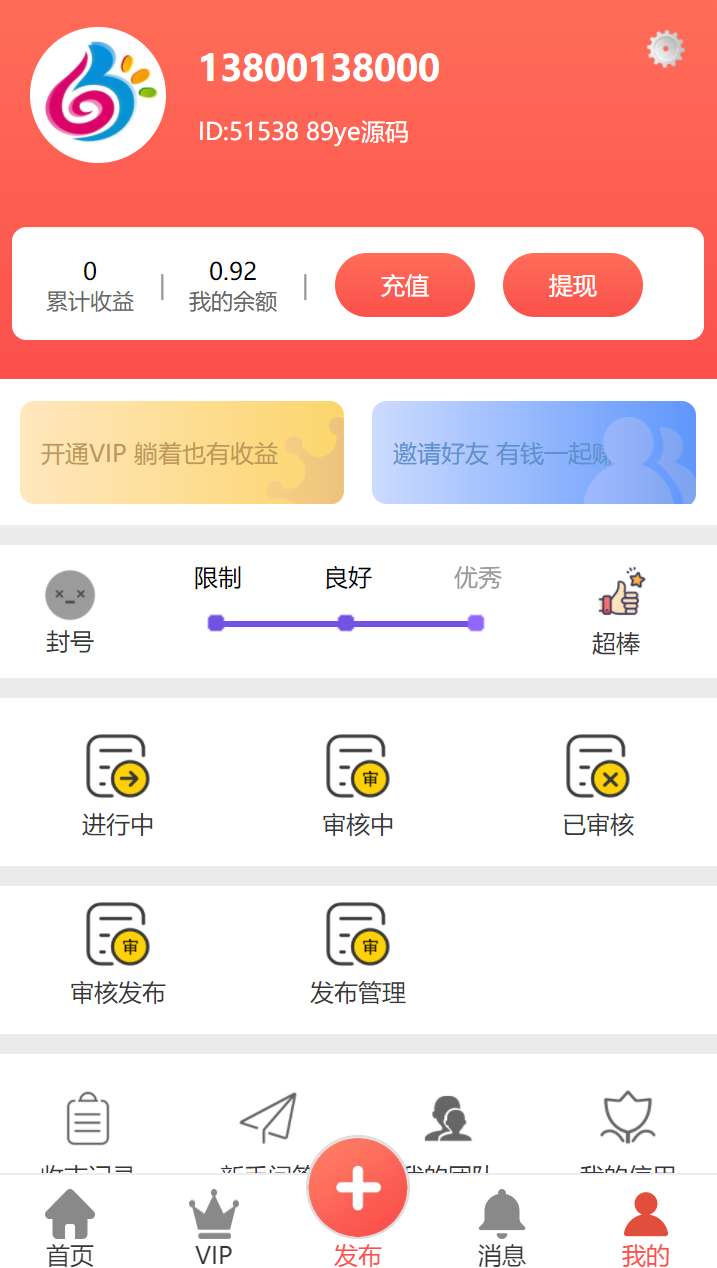Image resolution: width=717 pixels, height=1268 pixels.
Task: Open the settings gear icon
Action: (665, 48)
